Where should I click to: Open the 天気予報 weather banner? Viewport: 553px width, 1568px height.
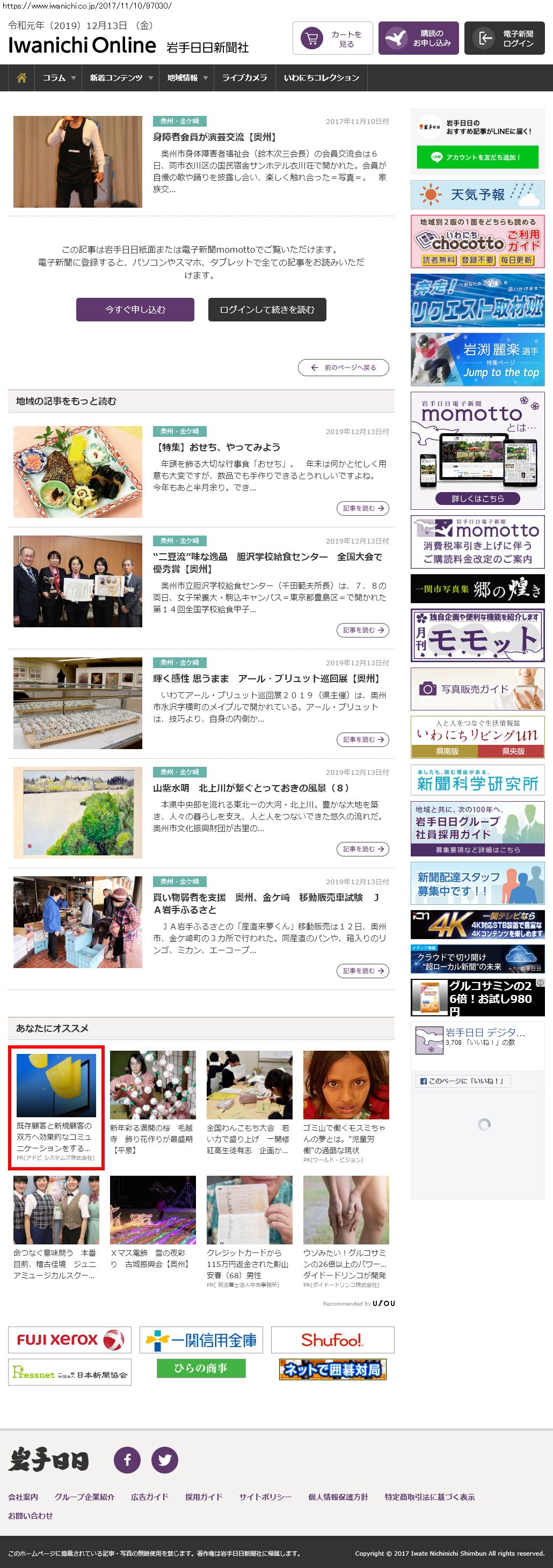[x=477, y=195]
